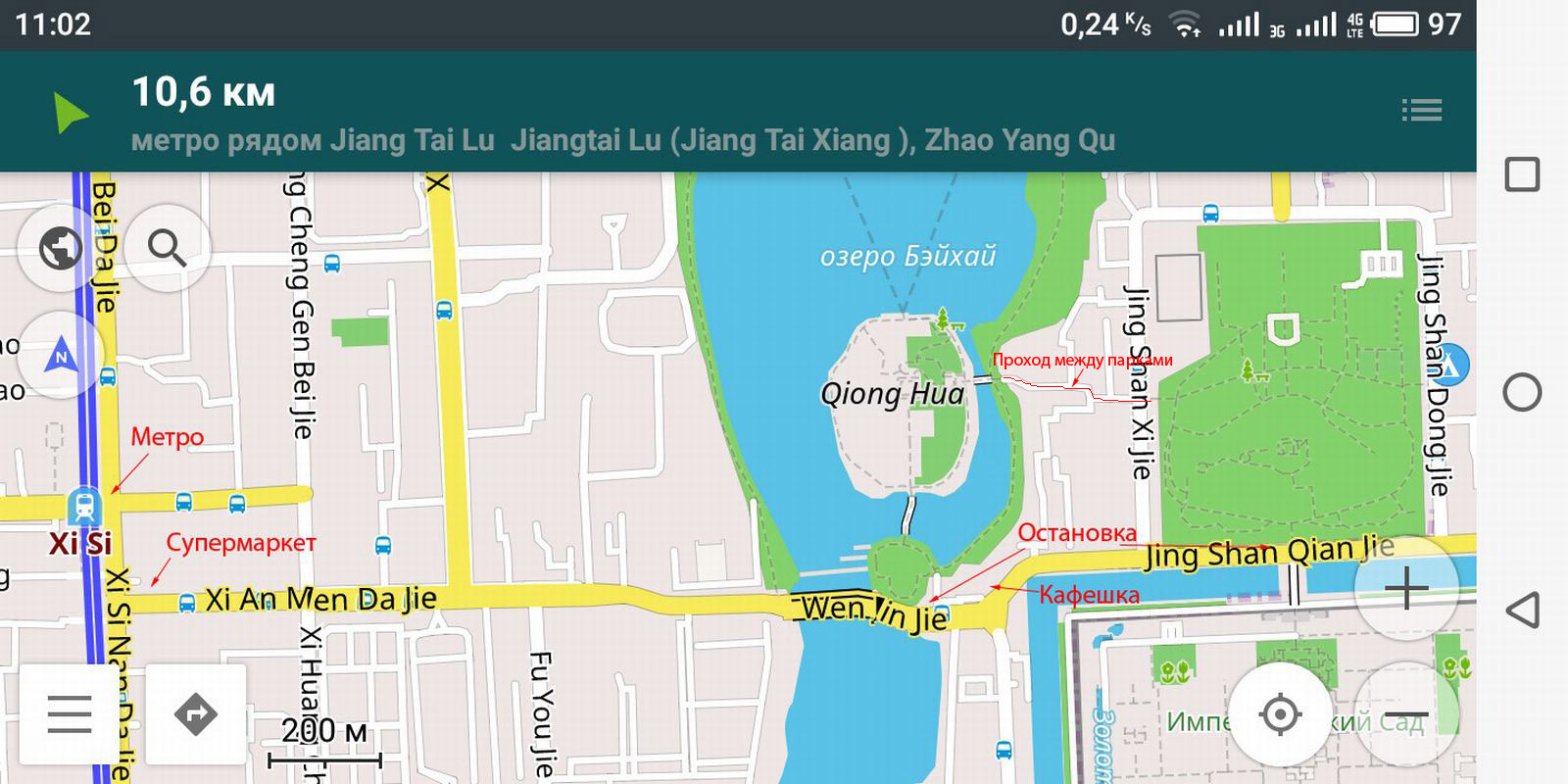Open destination info метро рядом Jiang Tai Lu
The width and height of the screenshot is (1568, 784).
click(x=622, y=140)
